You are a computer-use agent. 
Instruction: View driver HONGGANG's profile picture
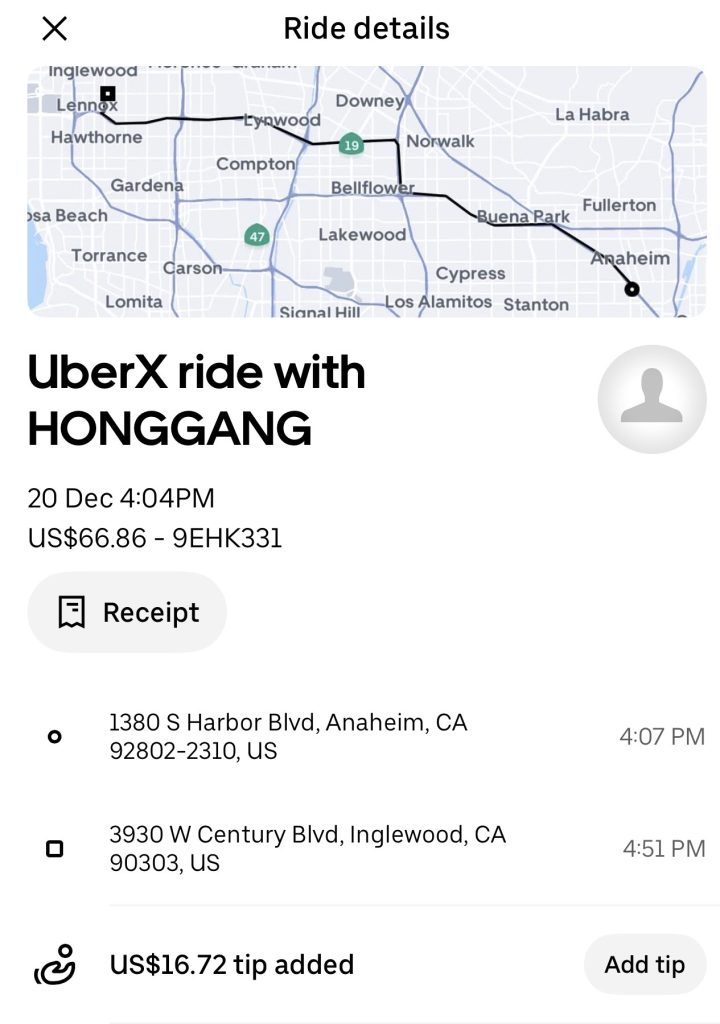[x=651, y=399]
